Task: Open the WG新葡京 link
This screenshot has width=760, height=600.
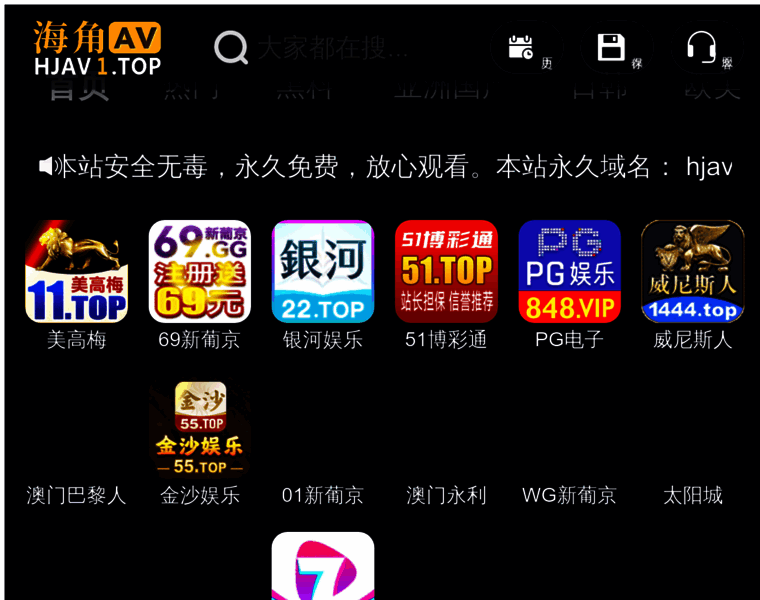Action: (569, 495)
